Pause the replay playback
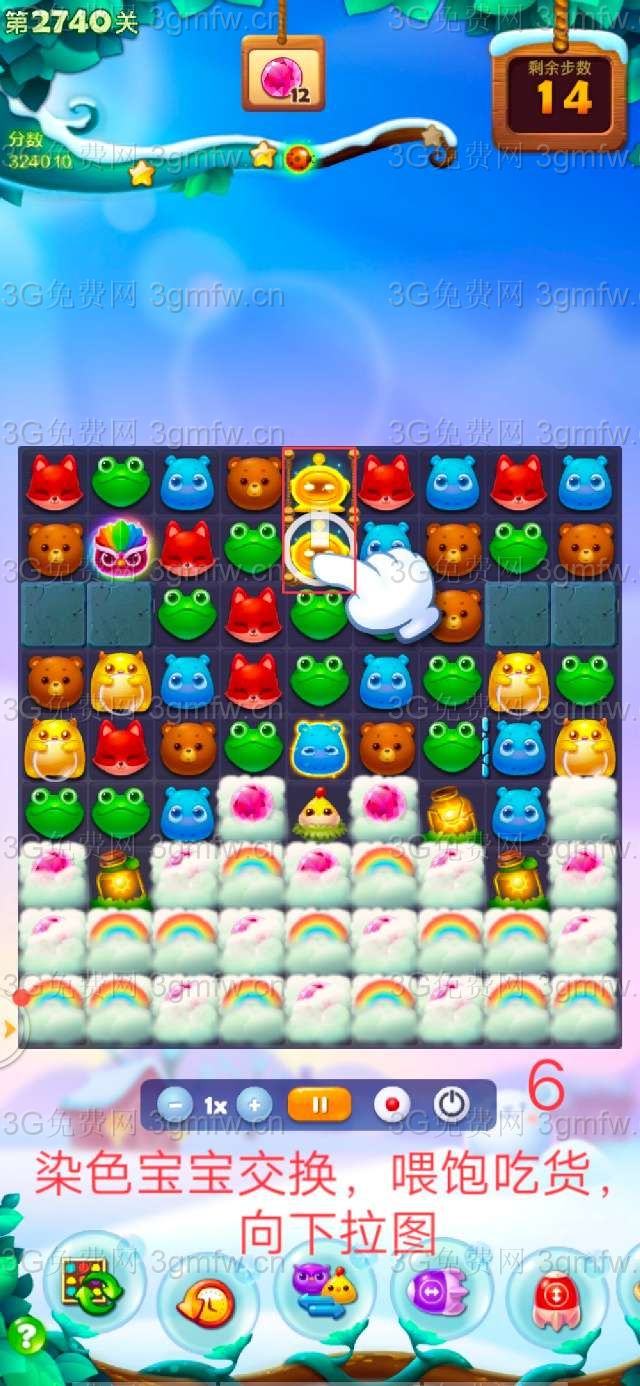The image size is (640, 1386). coord(320,1105)
